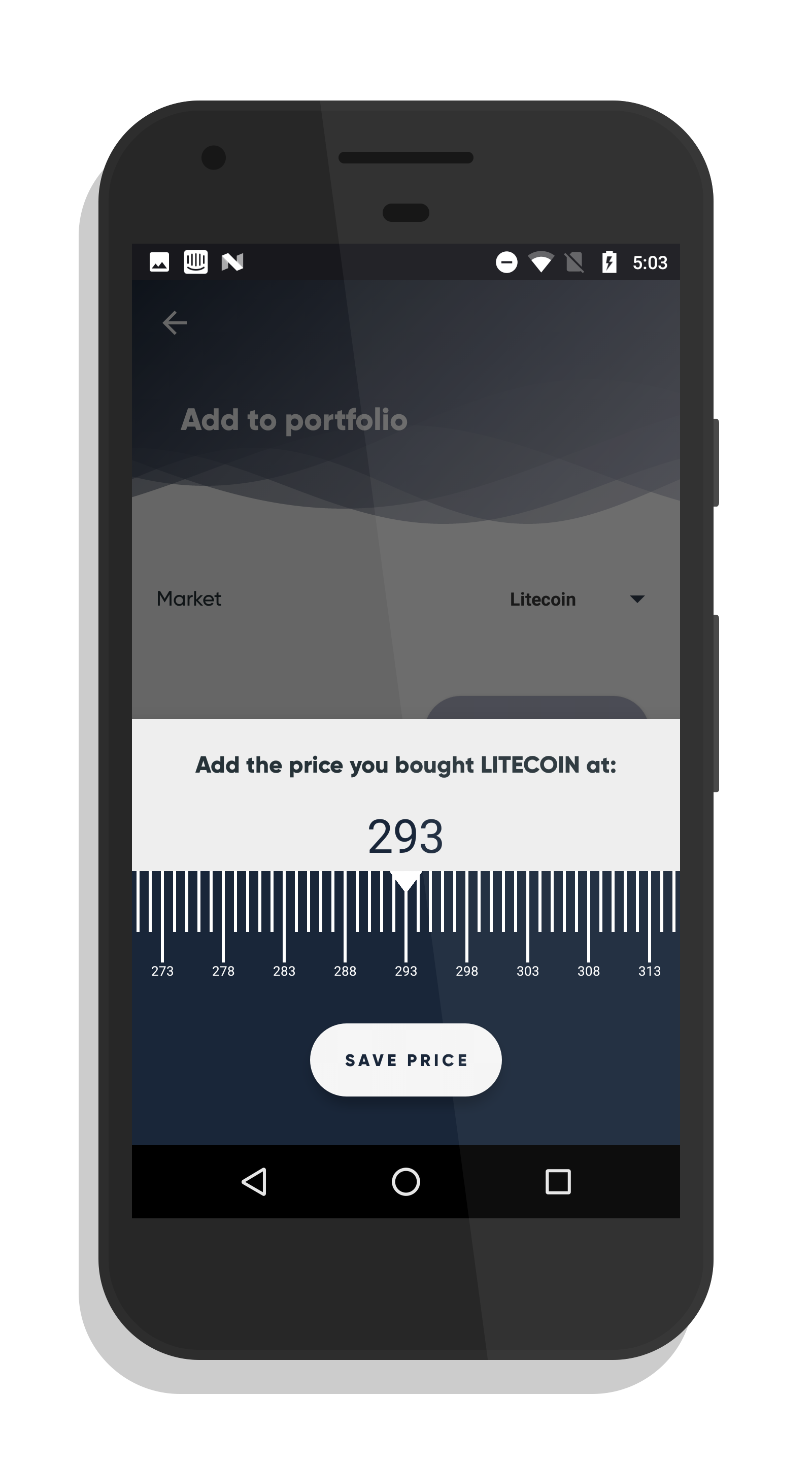Open the Litecoin market dropdown
Image resolution: width=812 pixels, height=1462 pixels.
click(543, 599)
